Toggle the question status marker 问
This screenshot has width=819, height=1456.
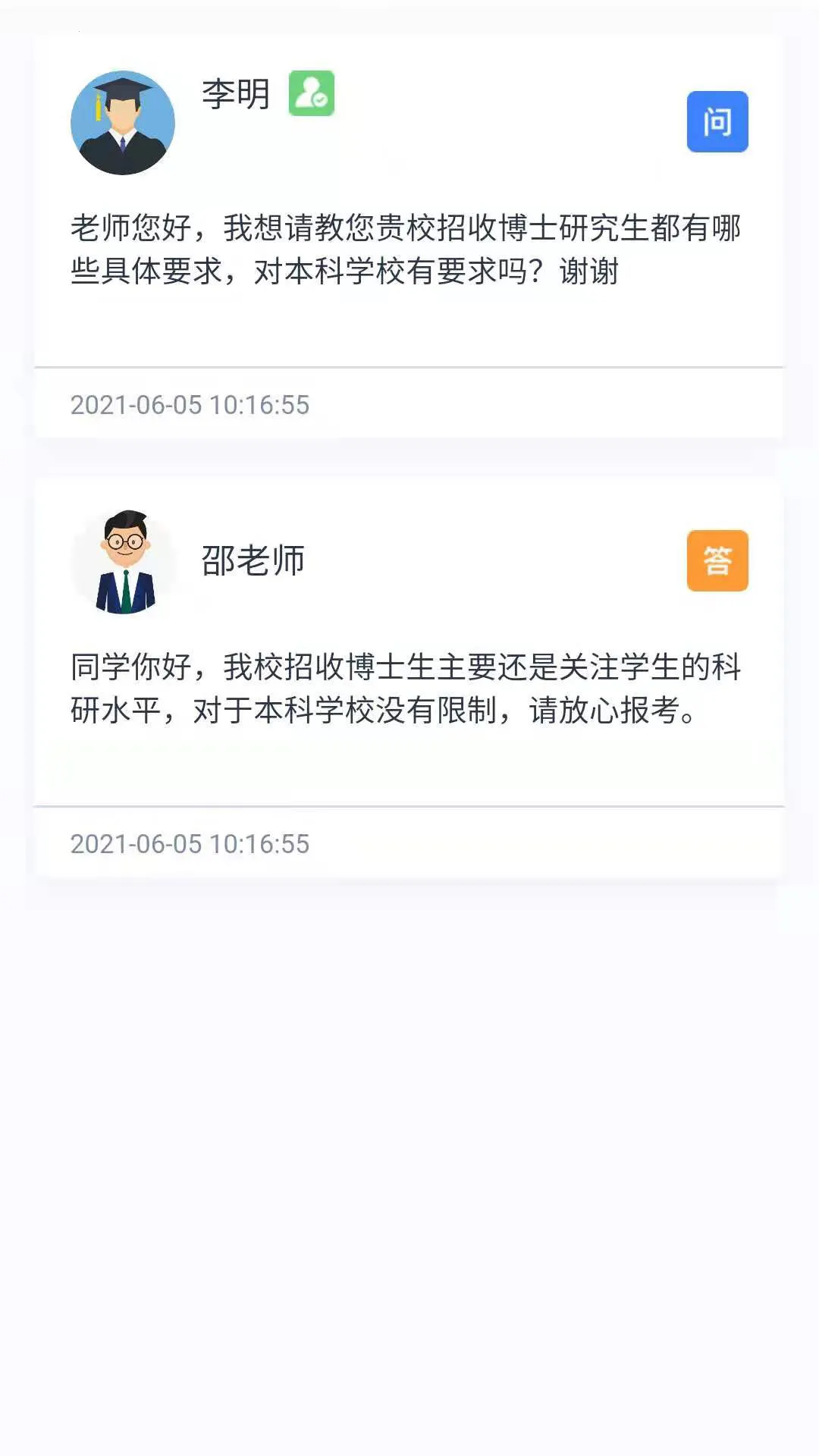(x=718, y=122)
